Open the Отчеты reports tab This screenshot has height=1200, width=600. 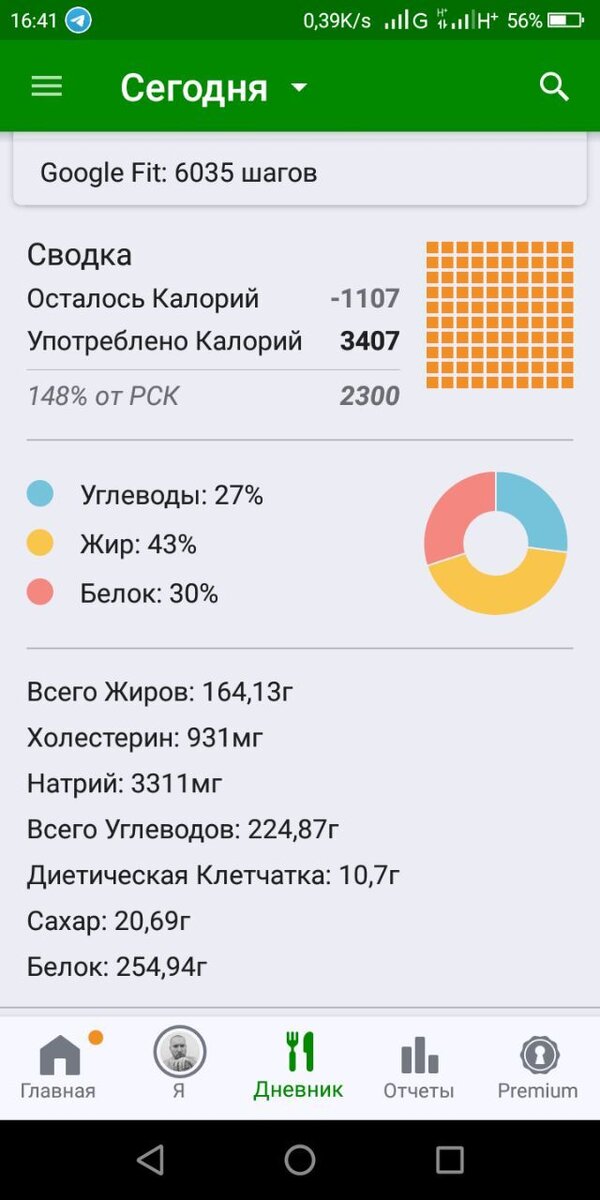click(x=419, y=1066)
